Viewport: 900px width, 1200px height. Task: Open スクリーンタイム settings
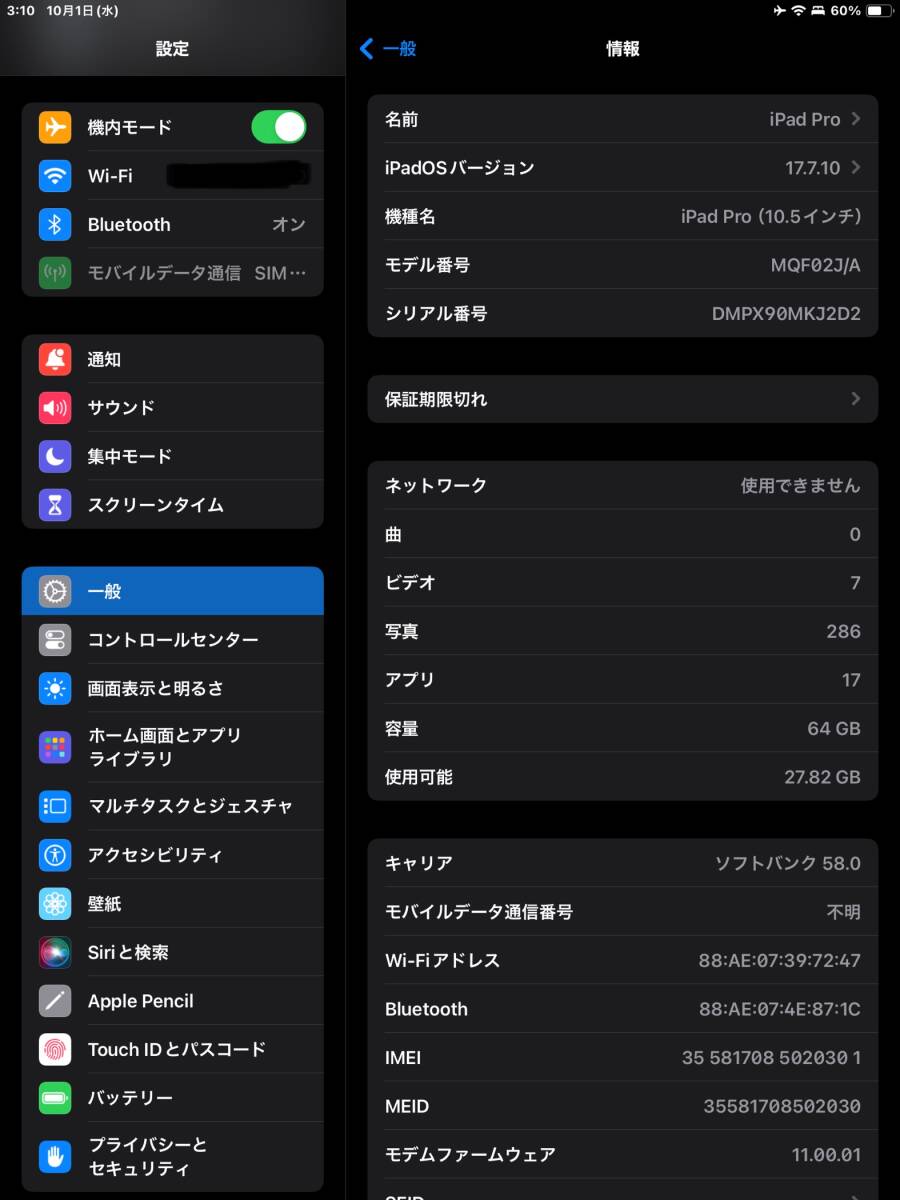(172, 505)
